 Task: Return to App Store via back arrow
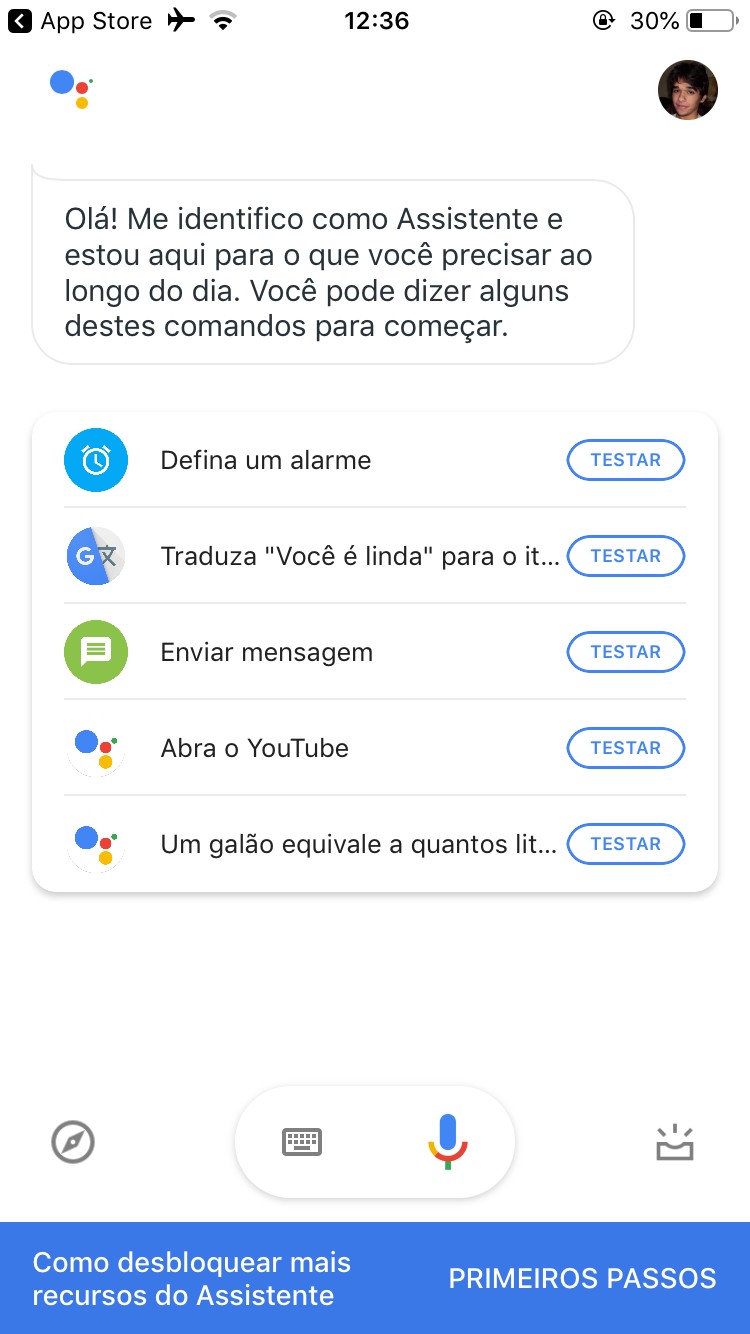coord(20,21)
